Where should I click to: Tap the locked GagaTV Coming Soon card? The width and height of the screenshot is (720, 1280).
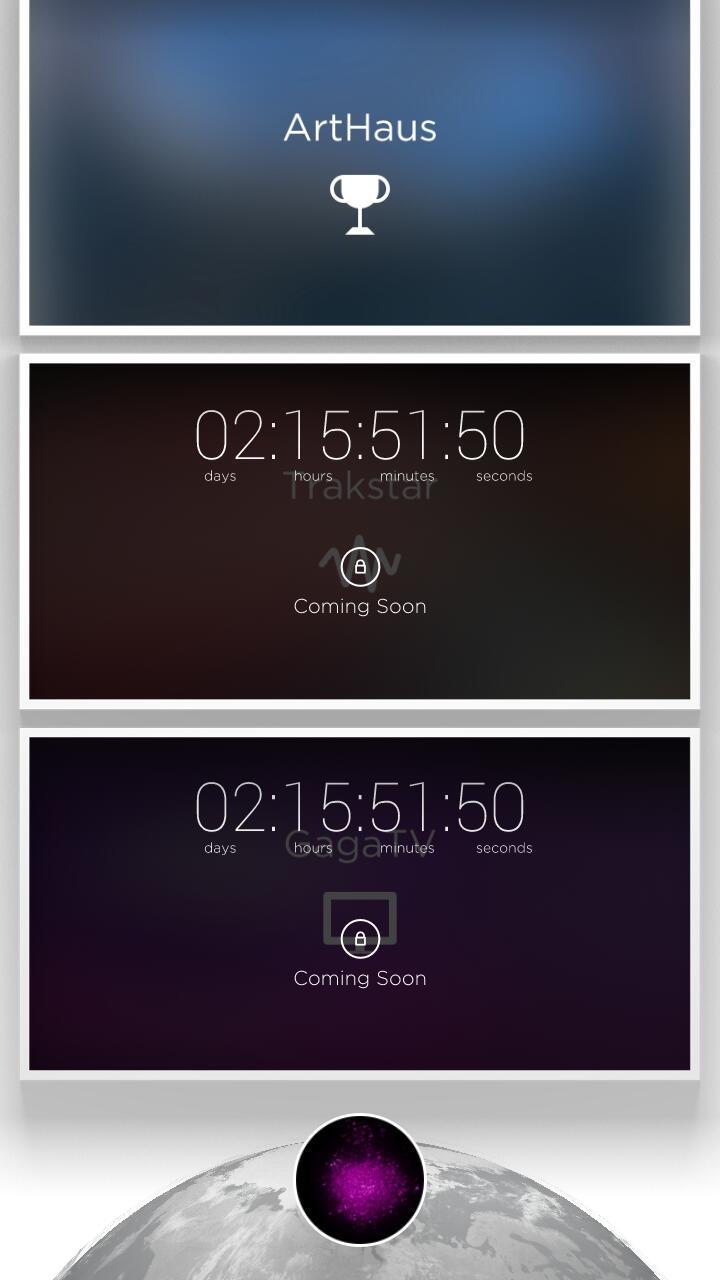(x=360, y=903)
